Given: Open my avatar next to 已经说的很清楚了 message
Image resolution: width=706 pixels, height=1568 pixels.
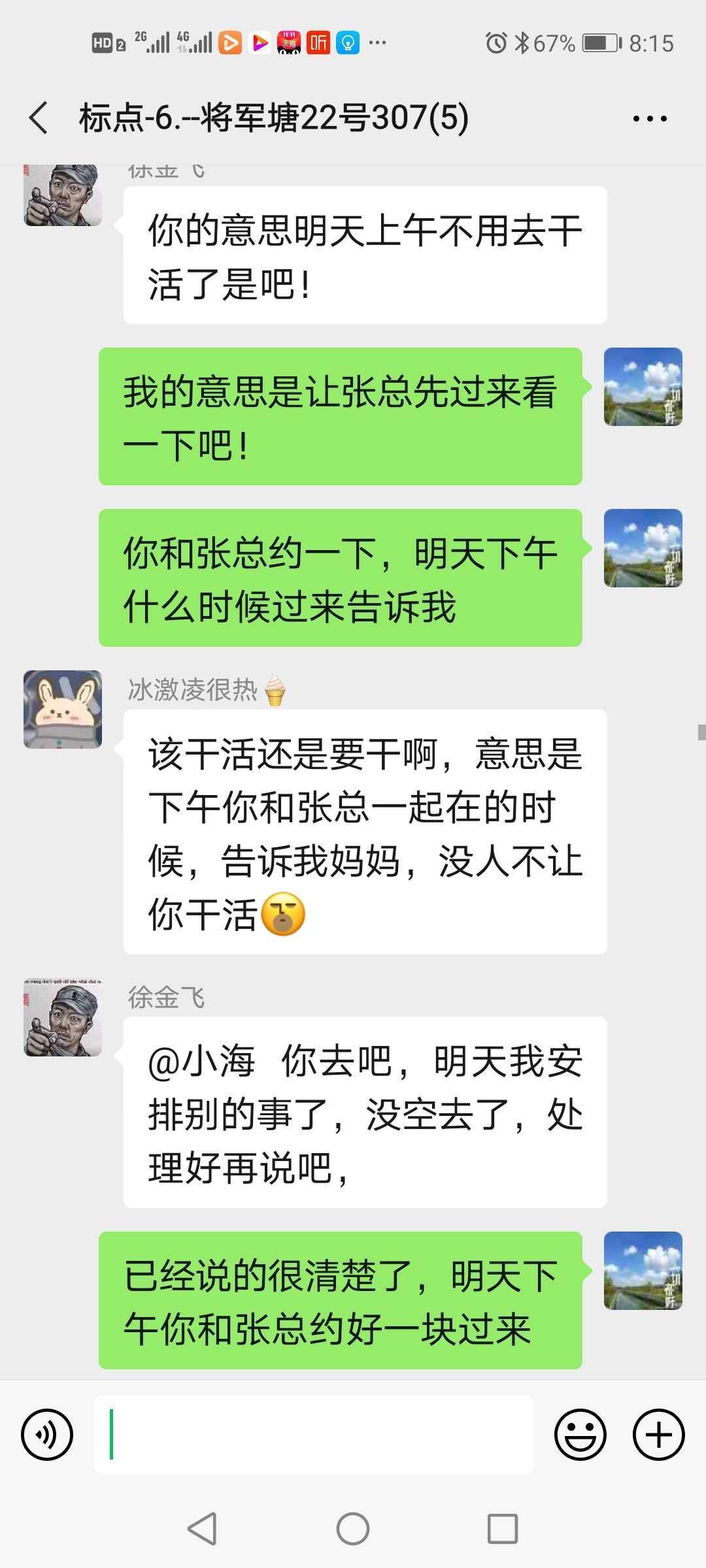Looking at the screenshot, I should (643, 1270).
